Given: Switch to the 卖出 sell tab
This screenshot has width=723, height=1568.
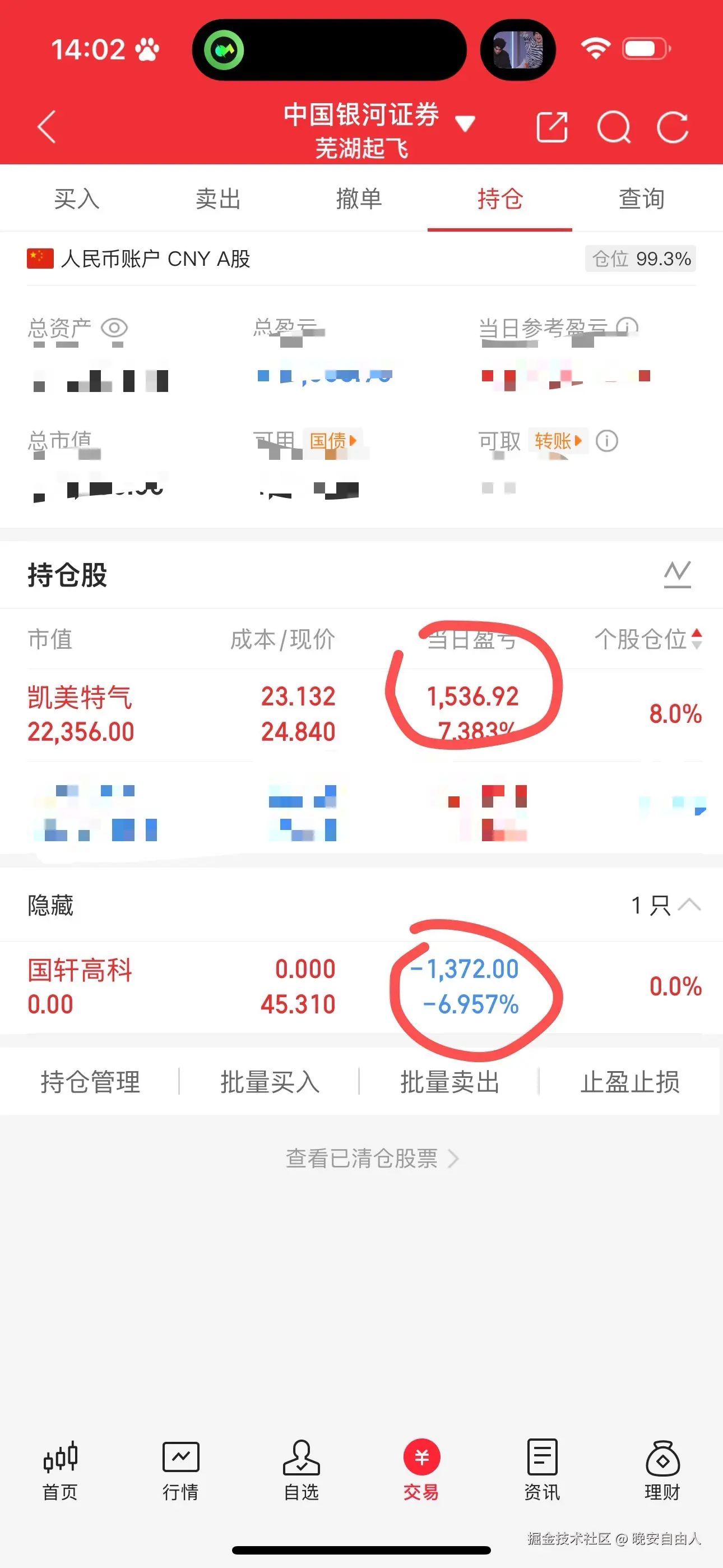Looking at the screenshot, I should (x=217, y=199).
